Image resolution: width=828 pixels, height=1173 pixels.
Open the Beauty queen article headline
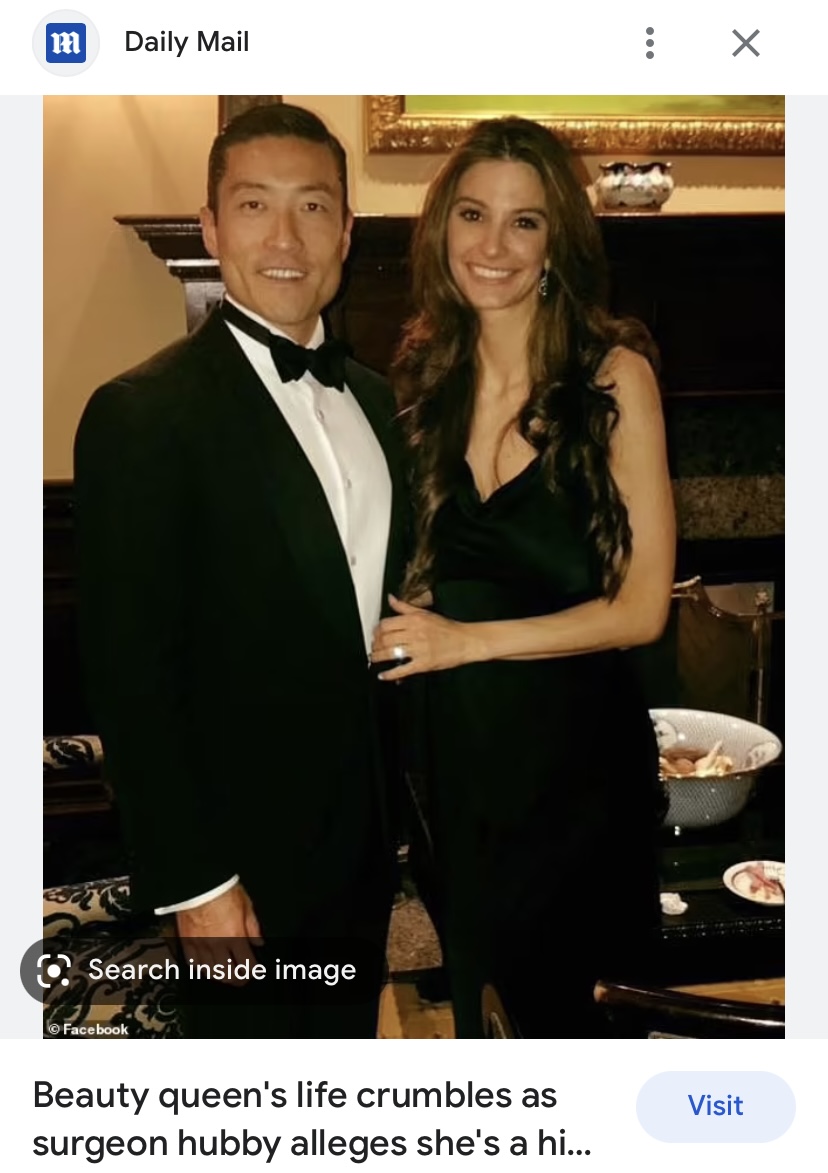point(310,1119)
